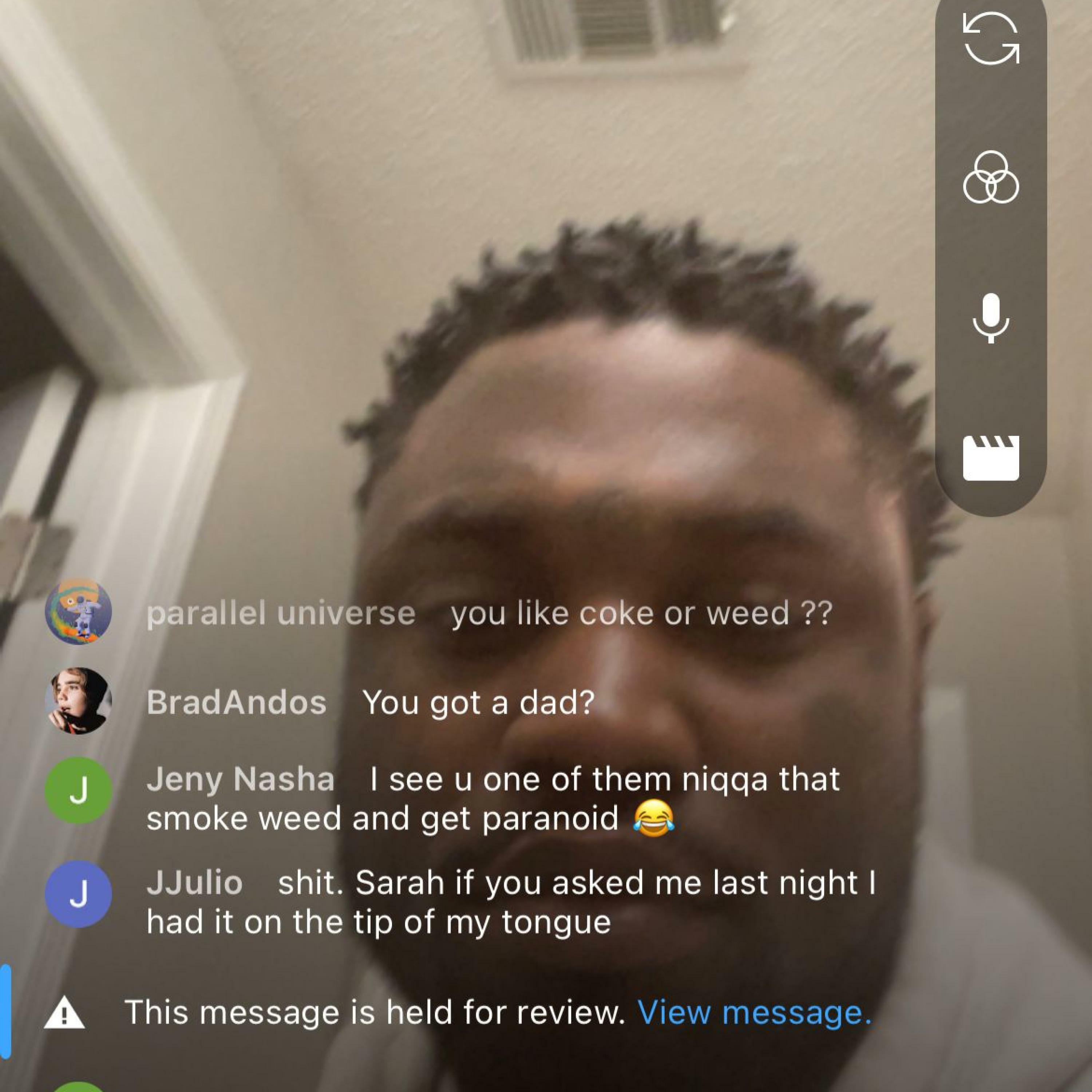Open Jeny Nasha's green avatar

tap(78, 790)
